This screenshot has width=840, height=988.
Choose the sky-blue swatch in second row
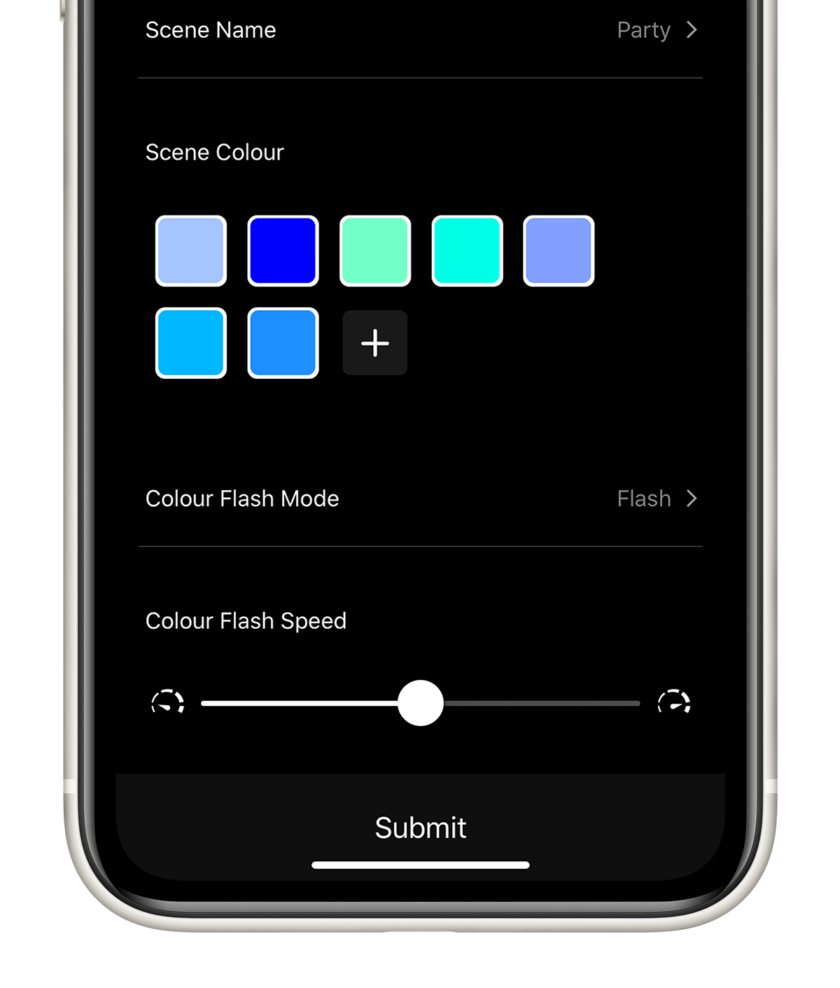click(191, 343)
